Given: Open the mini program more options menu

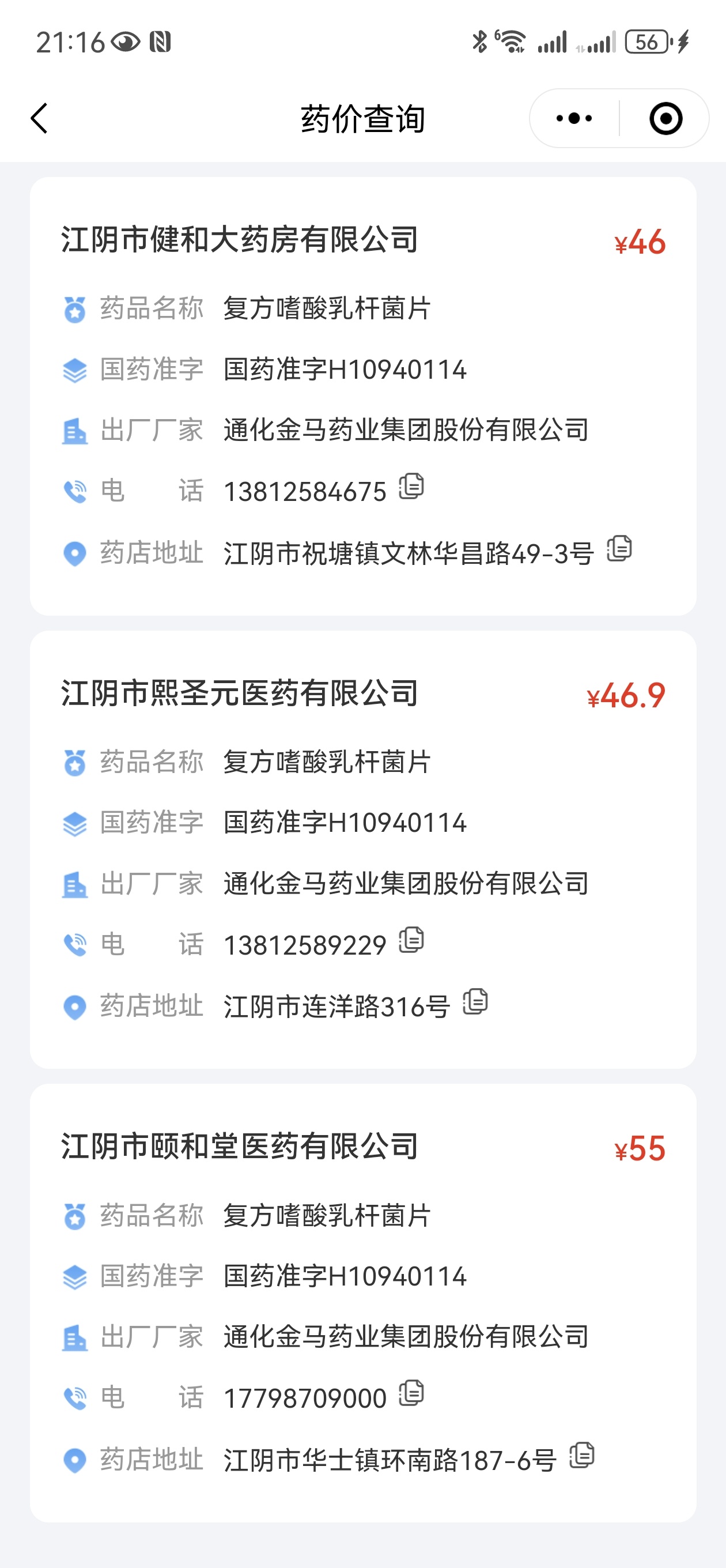Looking at the screenshot, I should pyautogui.click(x=574, y=118).
